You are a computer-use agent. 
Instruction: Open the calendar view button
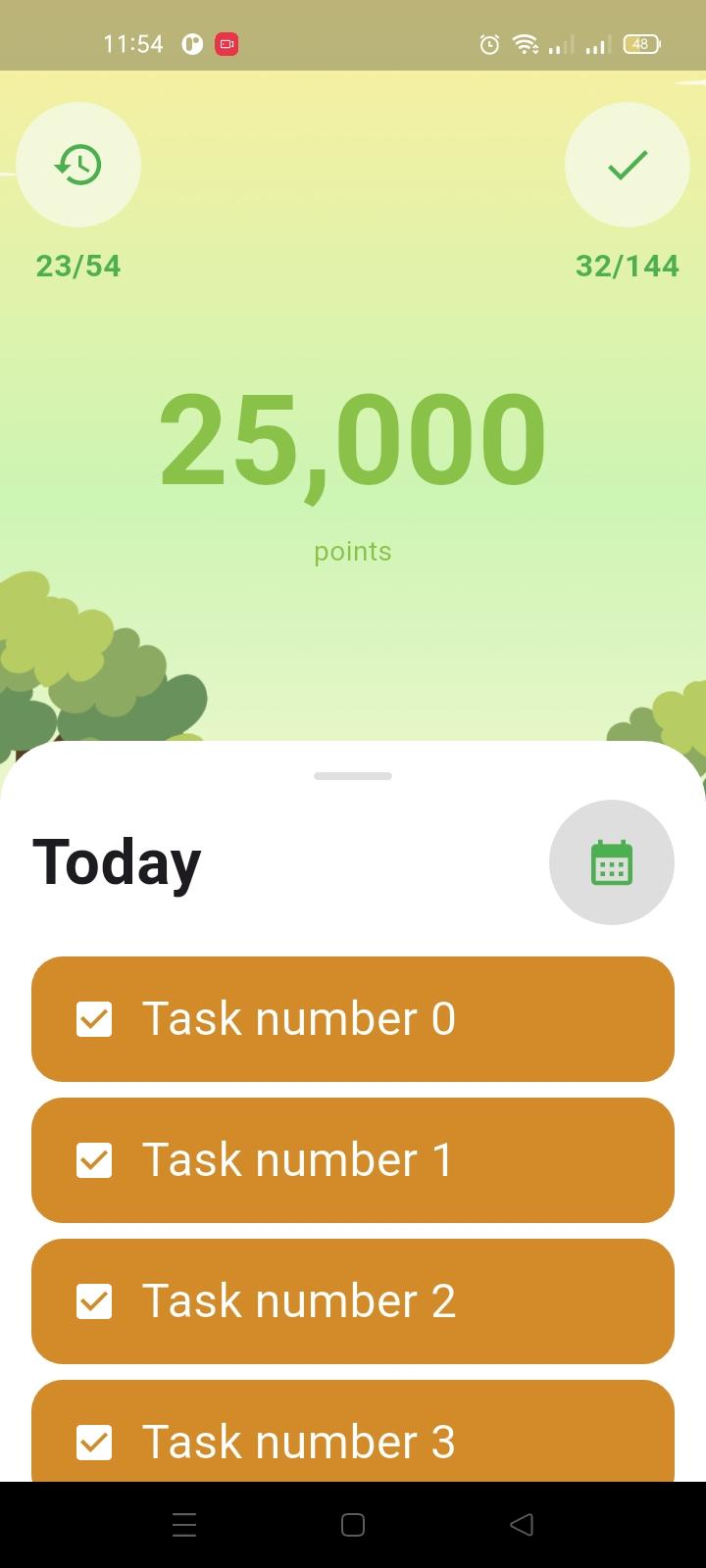(x=612, y=862)
